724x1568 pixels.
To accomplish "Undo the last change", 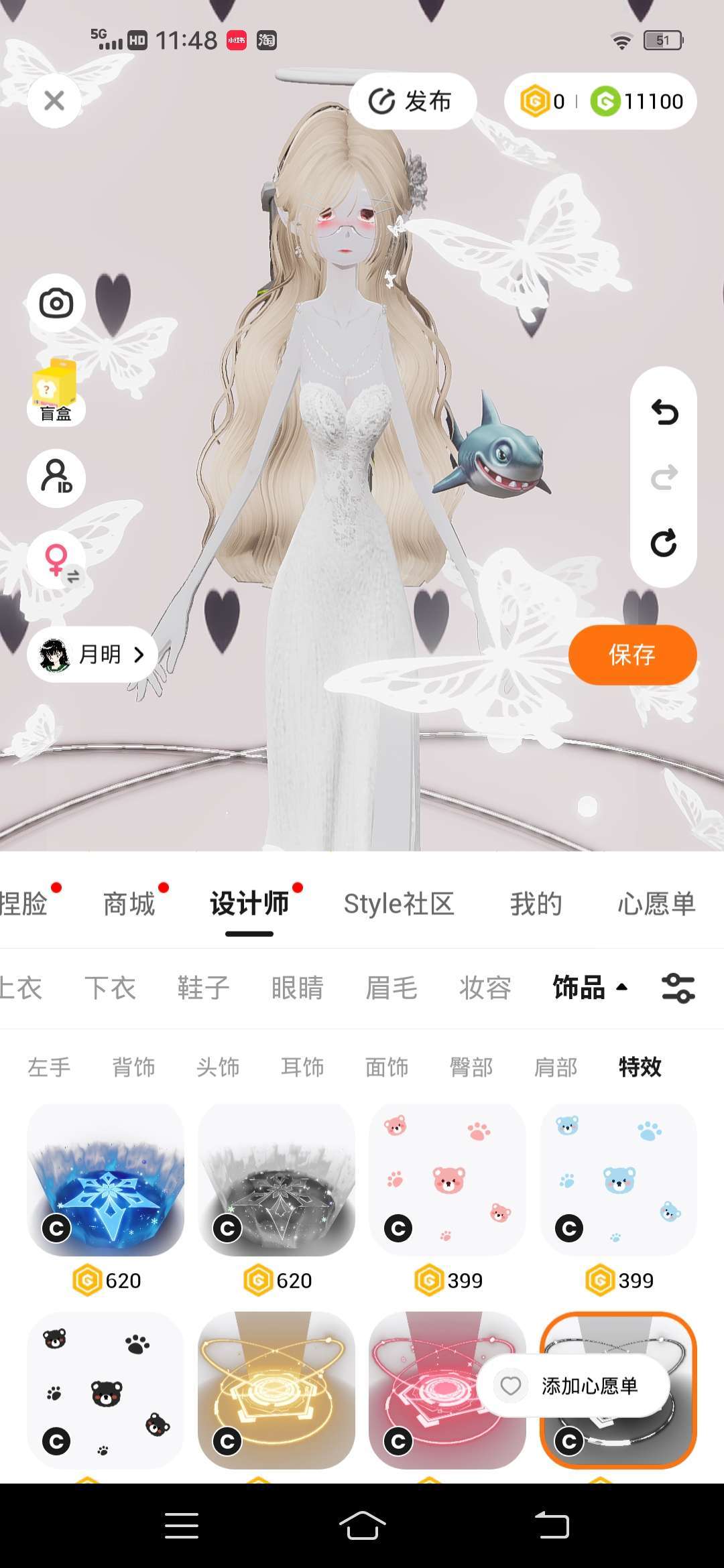I will (664, 412).
